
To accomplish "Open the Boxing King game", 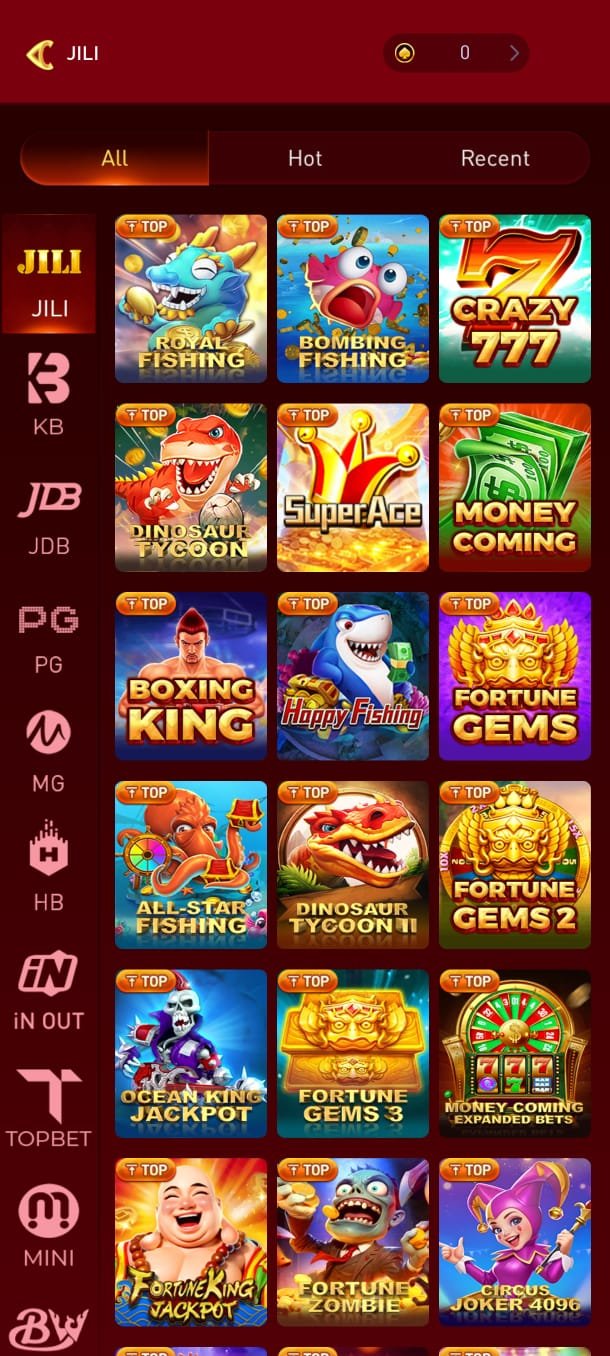I will 191,677.
